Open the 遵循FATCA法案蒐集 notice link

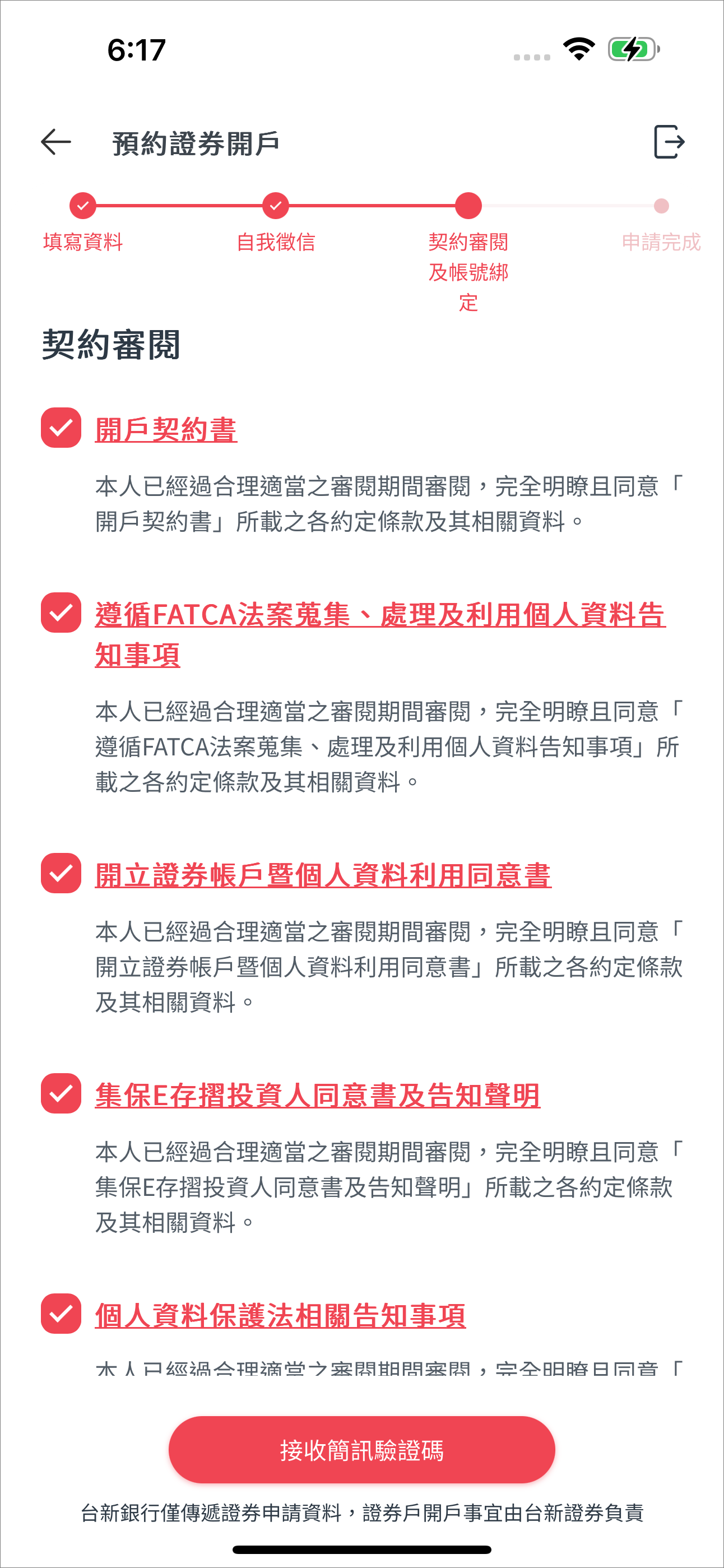coord(379,615)
